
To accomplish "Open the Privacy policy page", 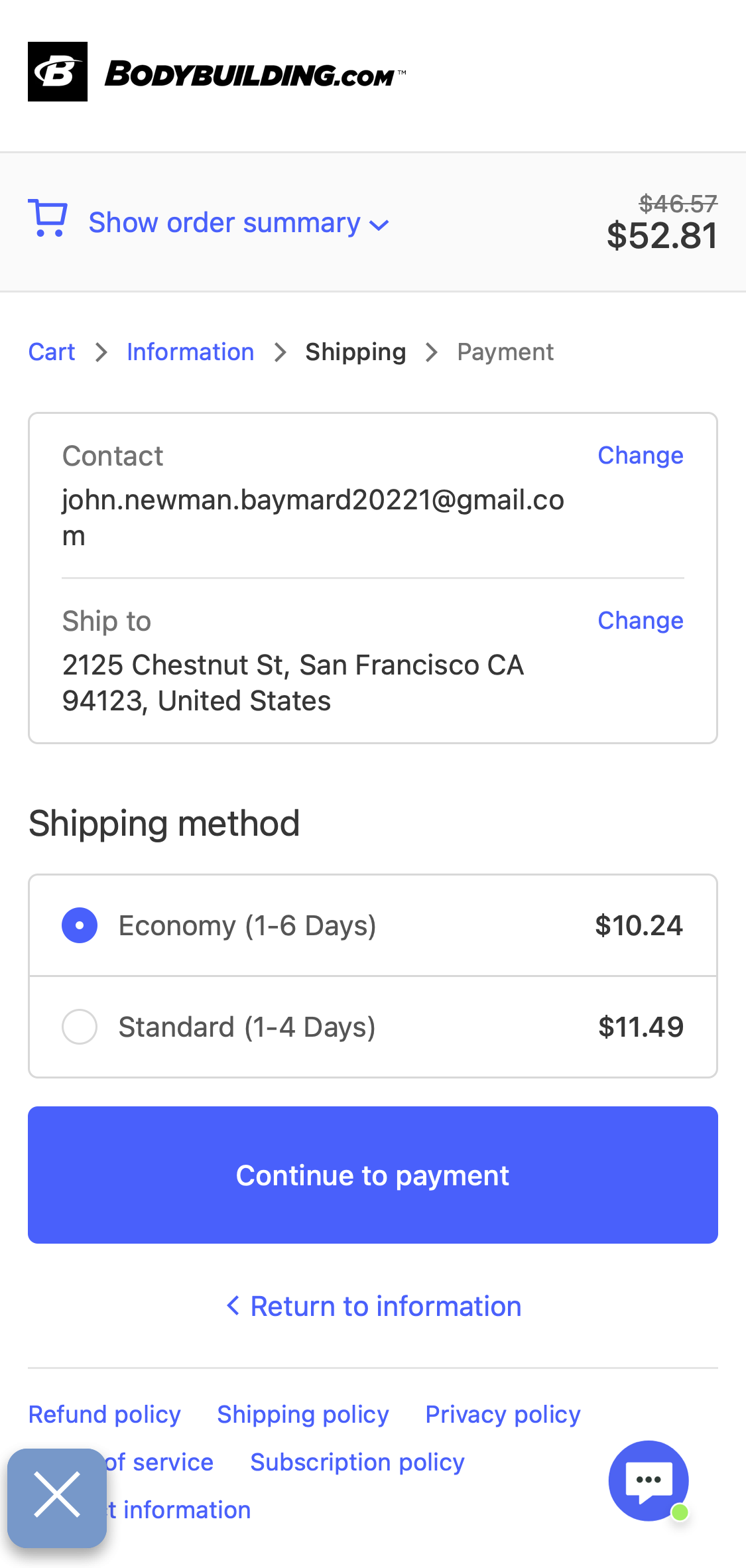I will tap(501, 1413).
